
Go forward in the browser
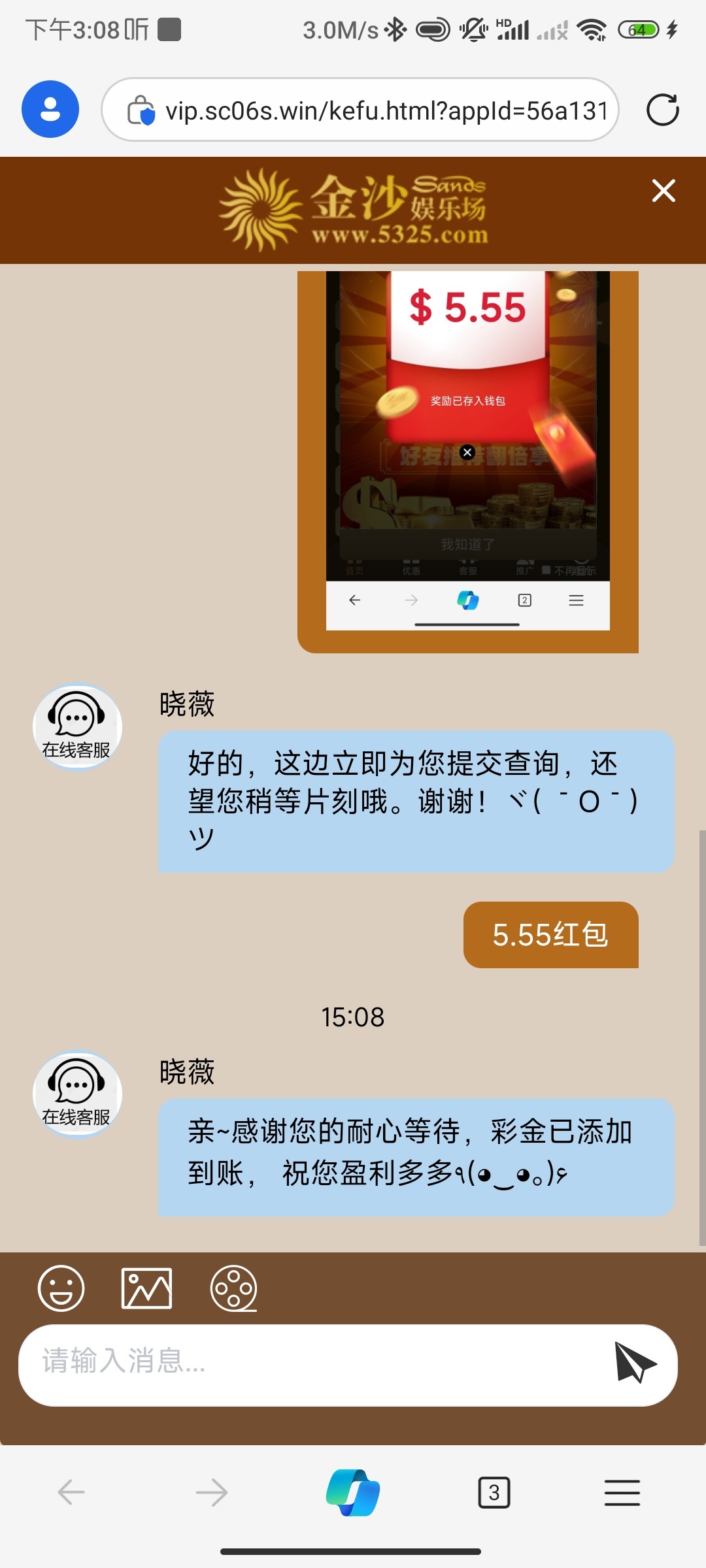pos(212,1493)
